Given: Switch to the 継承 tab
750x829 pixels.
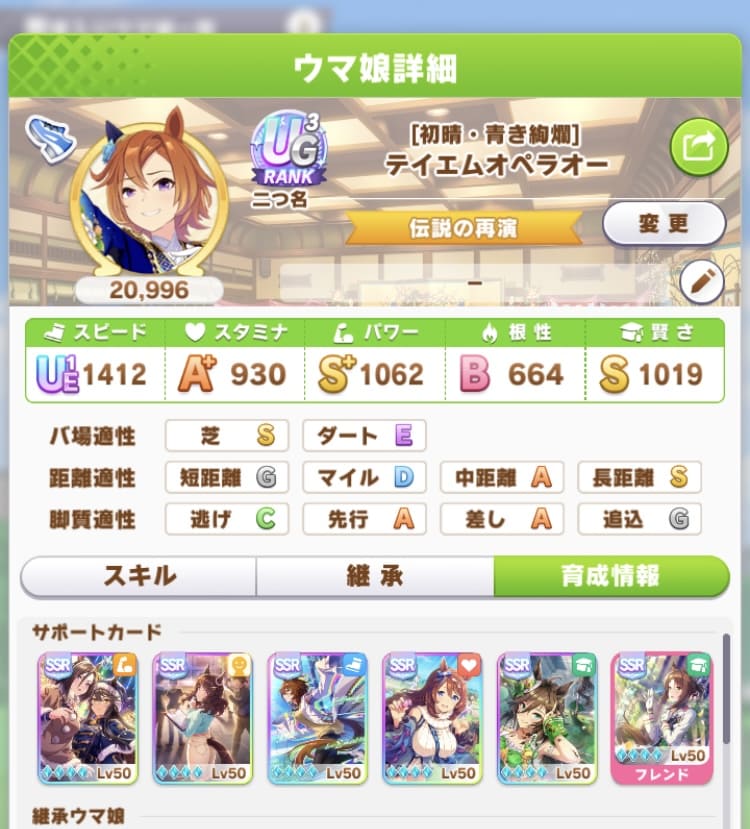Looking at the screenshot, I should pos(375,576).
